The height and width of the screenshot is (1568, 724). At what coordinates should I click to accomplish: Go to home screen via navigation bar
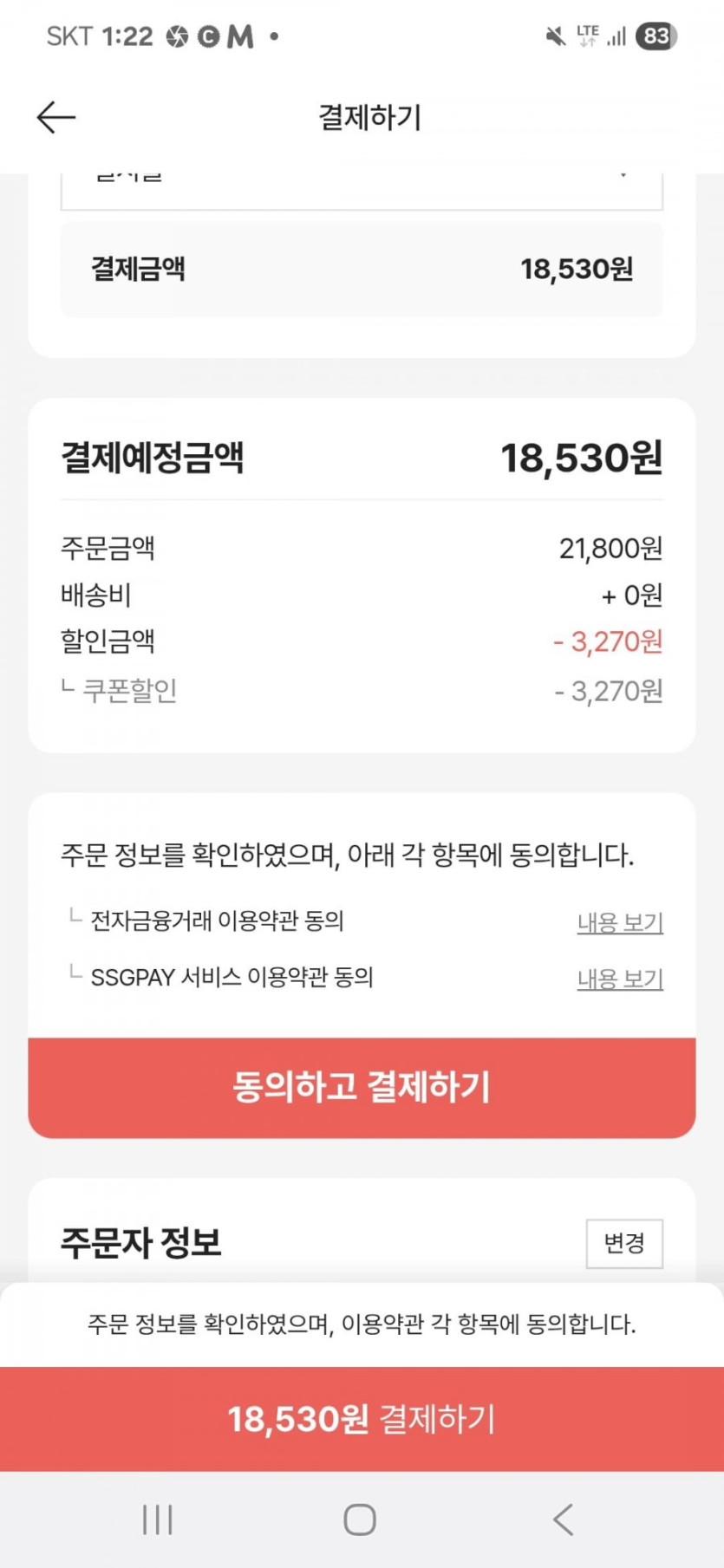pos(360,1519)
